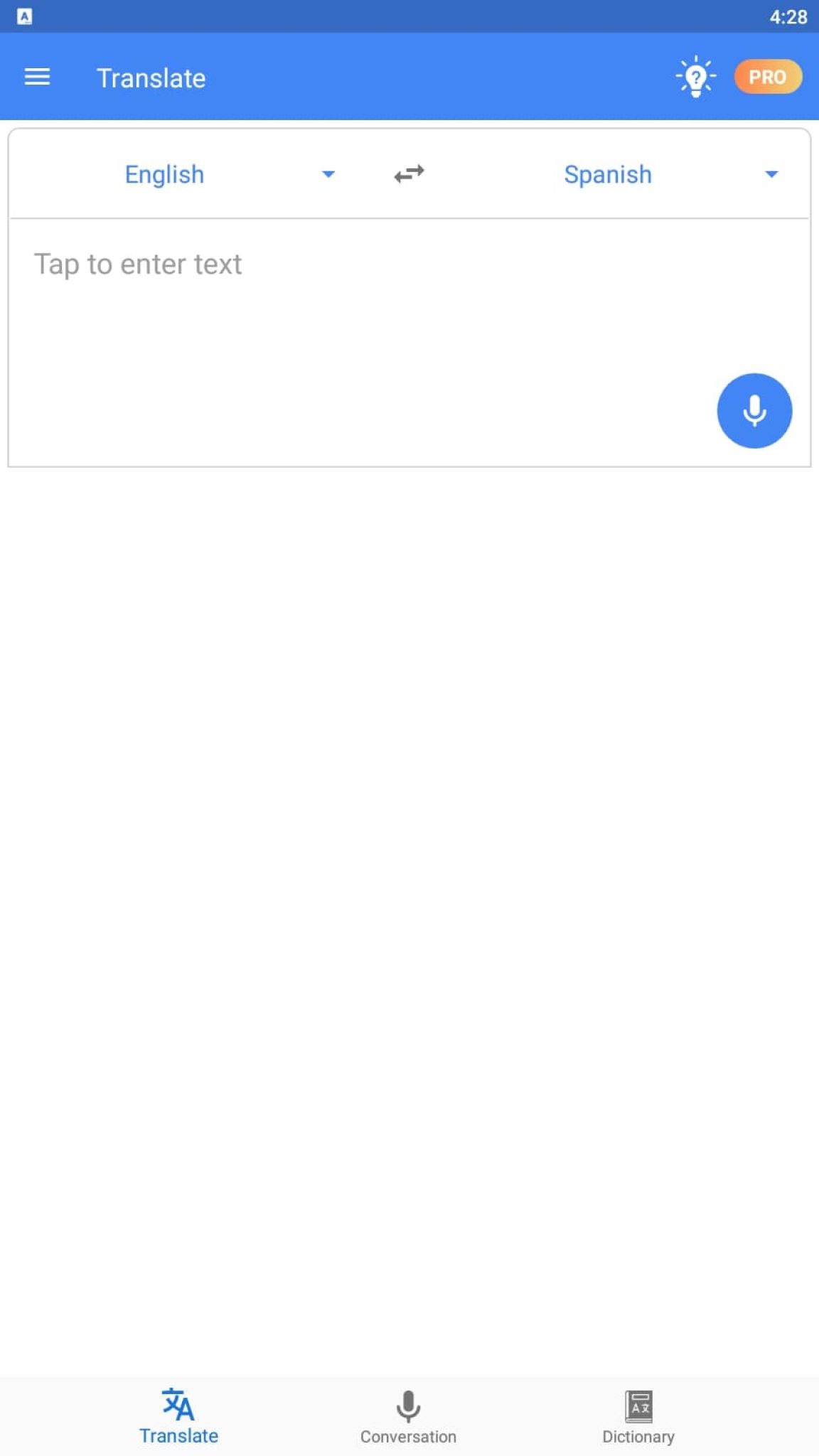Open the English source language dropdown
This screenshot has height=1456, width=819.
tap(164, 174)
